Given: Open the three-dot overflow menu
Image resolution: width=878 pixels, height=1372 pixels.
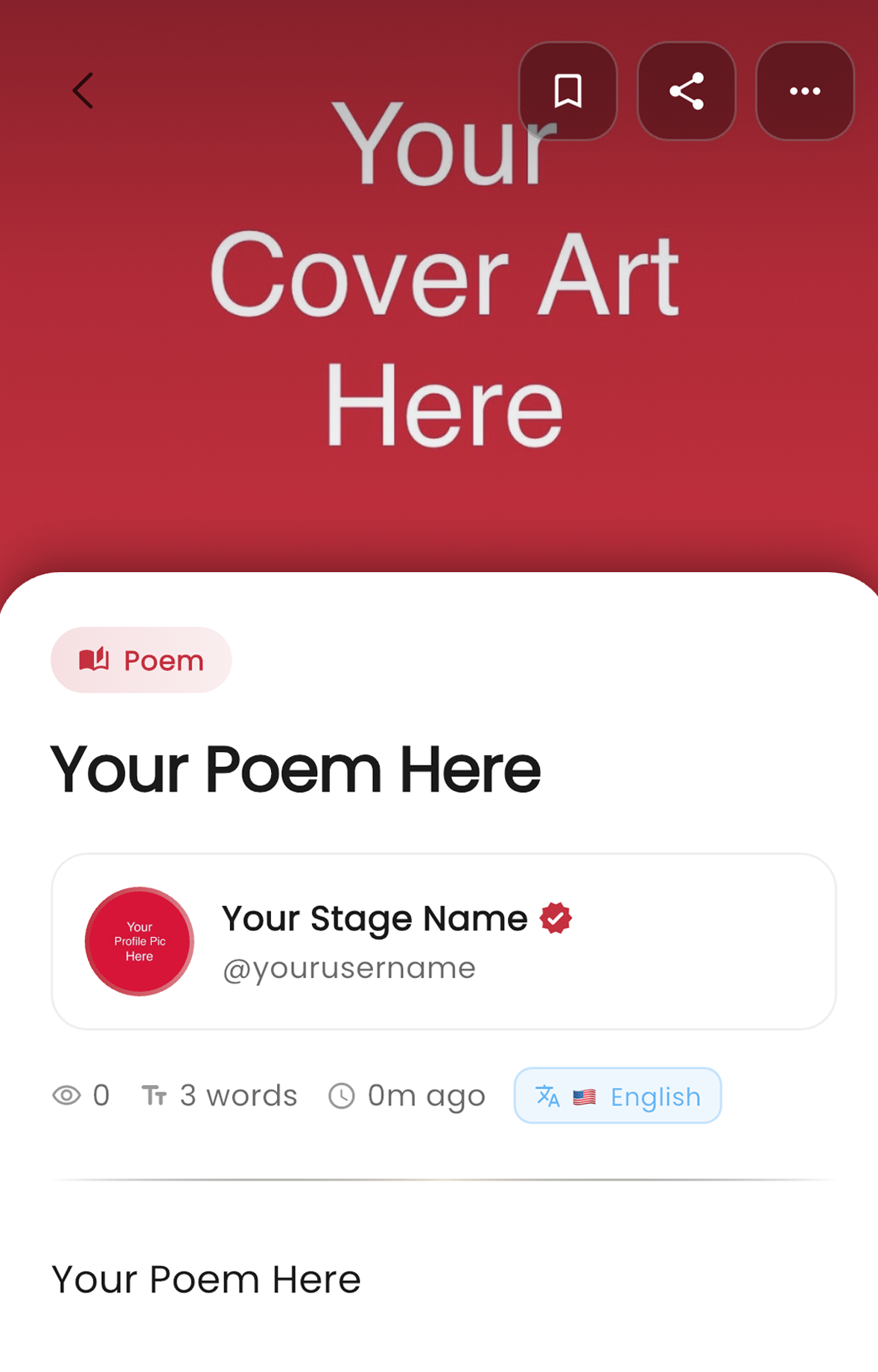Looking at the screenshot, I should coord(804,91).
